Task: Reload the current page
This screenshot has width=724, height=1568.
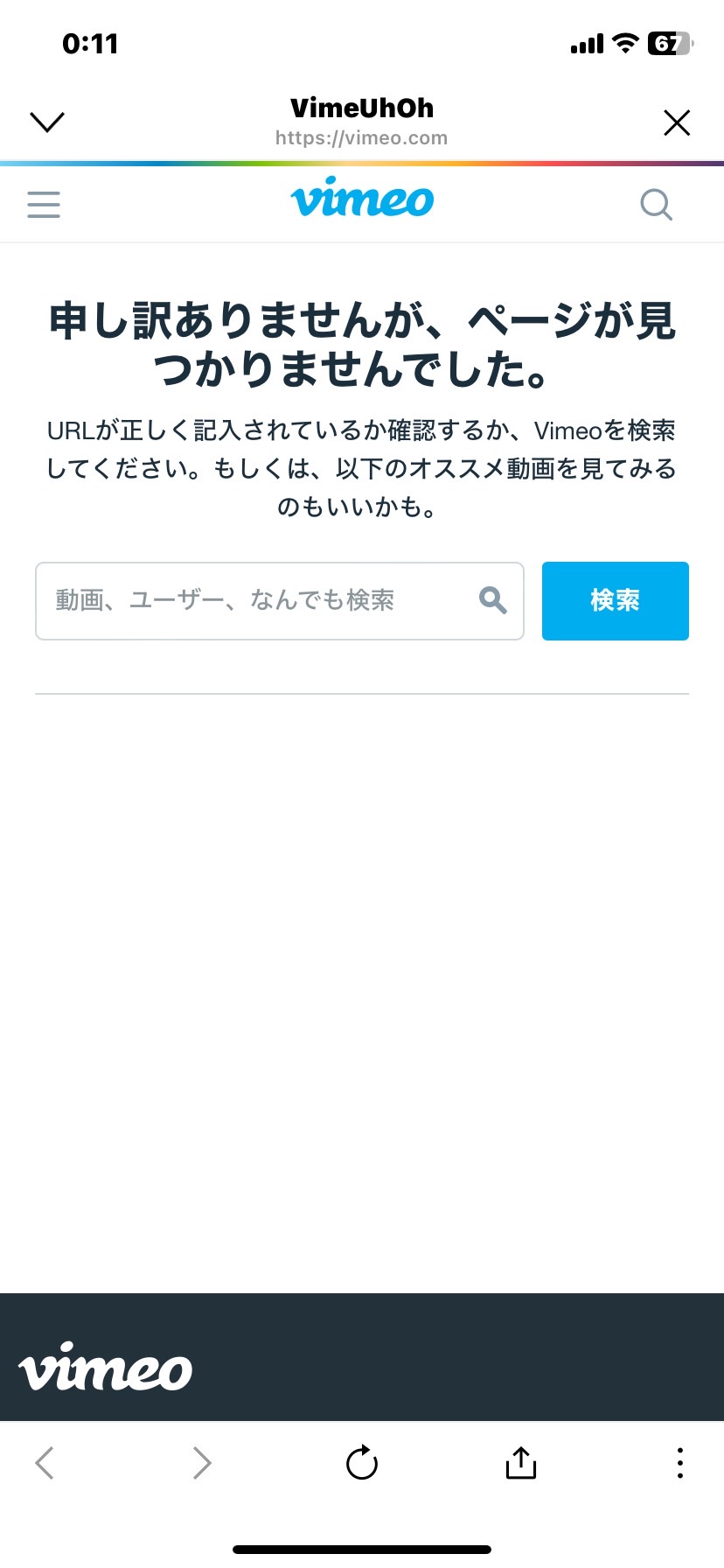Action: [362, 1462]
